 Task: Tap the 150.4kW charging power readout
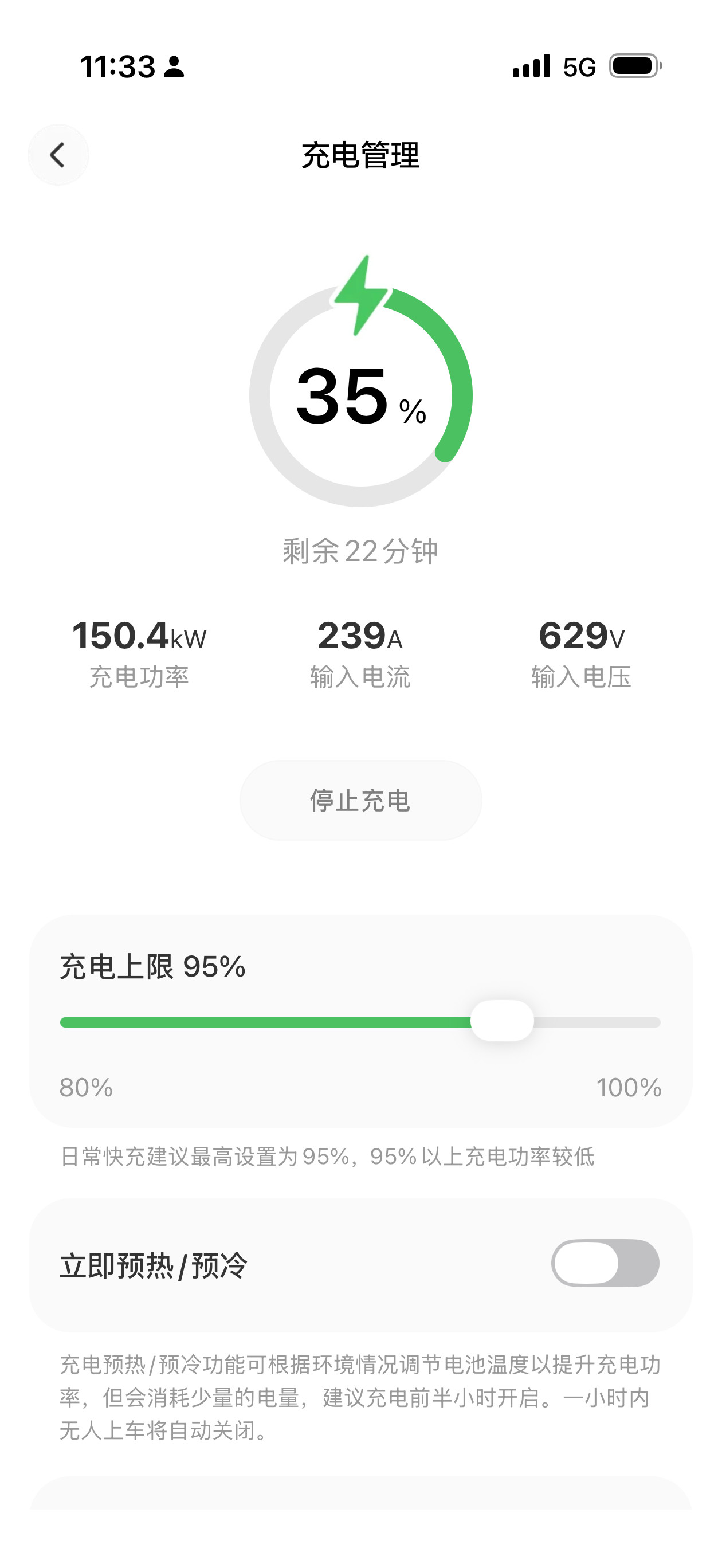pos(141,636)
